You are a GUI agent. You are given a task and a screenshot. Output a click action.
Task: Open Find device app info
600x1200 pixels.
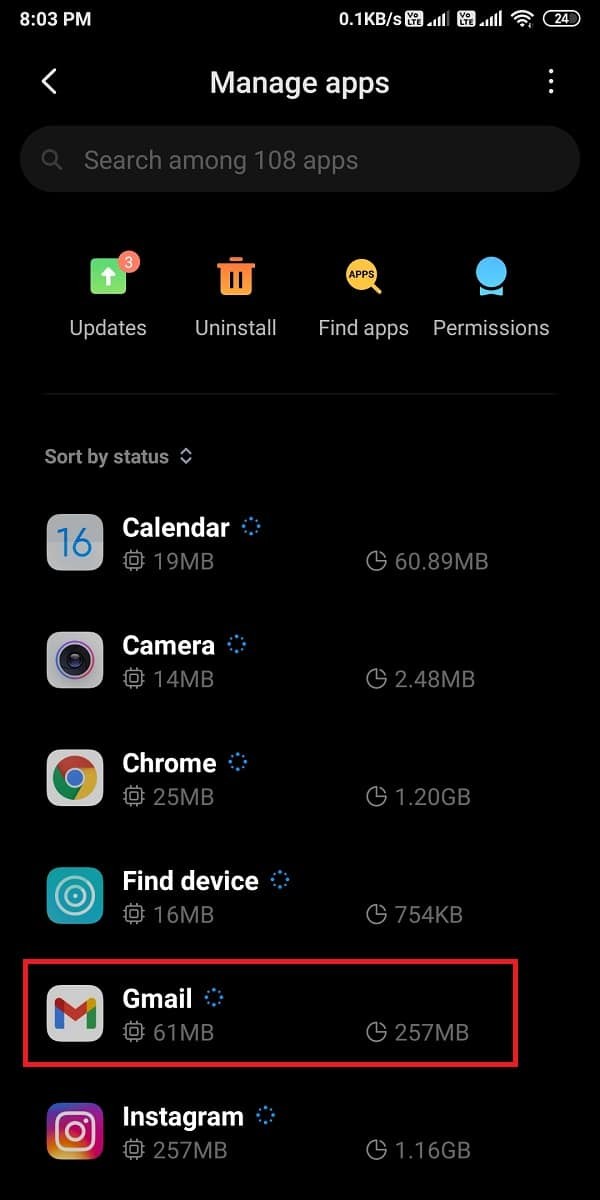click(300, 896)
